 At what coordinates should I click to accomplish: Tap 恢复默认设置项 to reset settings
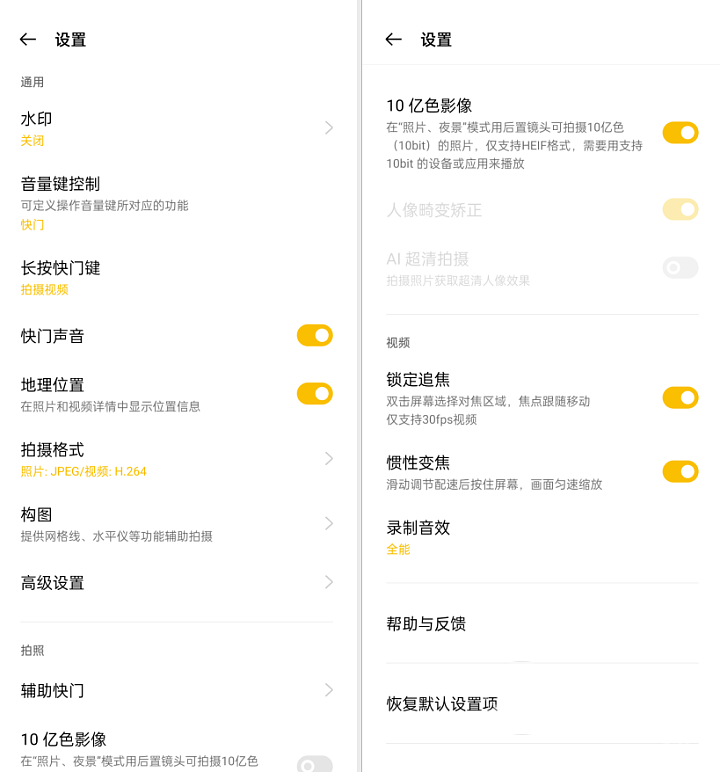(540, 704)
